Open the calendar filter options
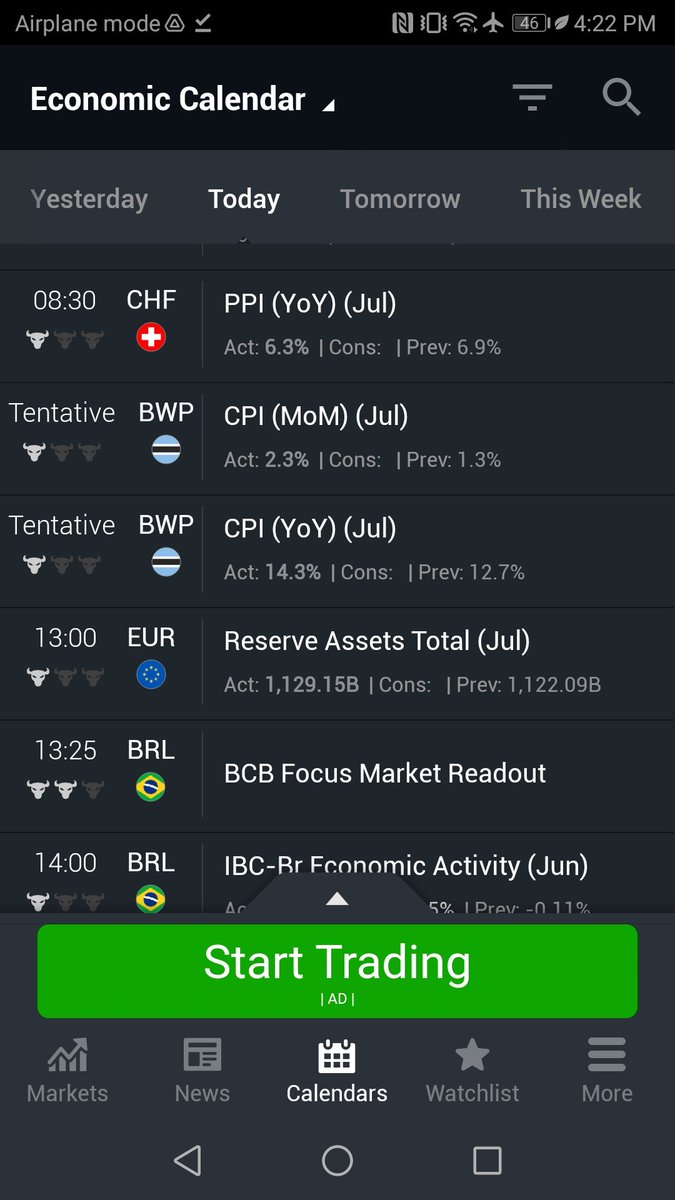Image resolution: width=675 pixels, height=1200 pixels. (532, 98)
